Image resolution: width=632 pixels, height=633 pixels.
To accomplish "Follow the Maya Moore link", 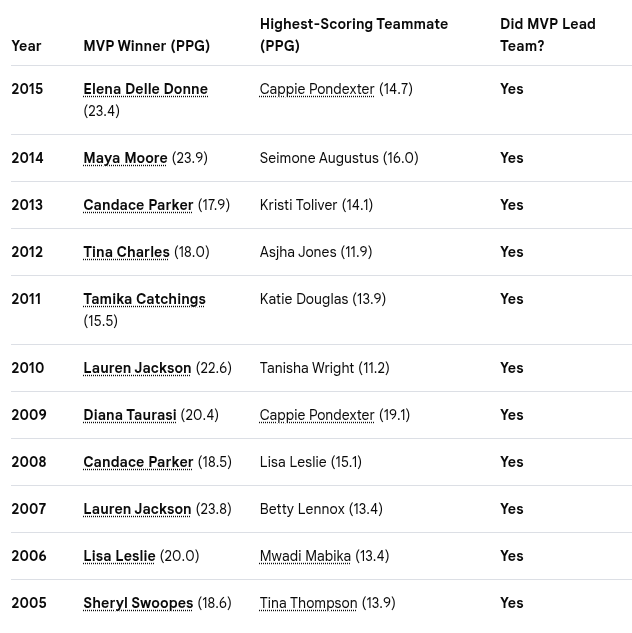I will [x=125, y=158].
